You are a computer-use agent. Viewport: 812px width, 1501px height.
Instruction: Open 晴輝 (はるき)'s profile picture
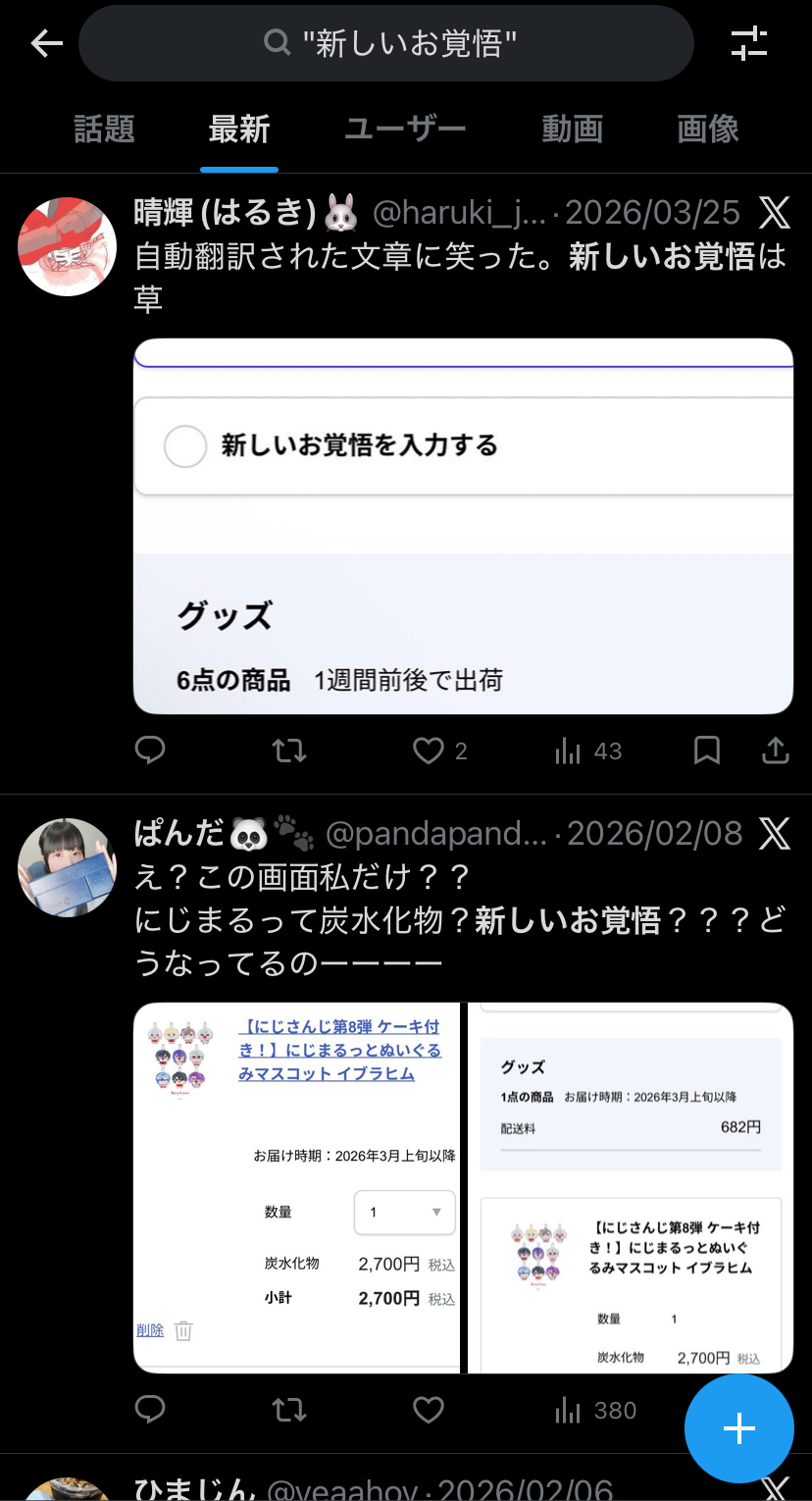[x=68, y=246]
